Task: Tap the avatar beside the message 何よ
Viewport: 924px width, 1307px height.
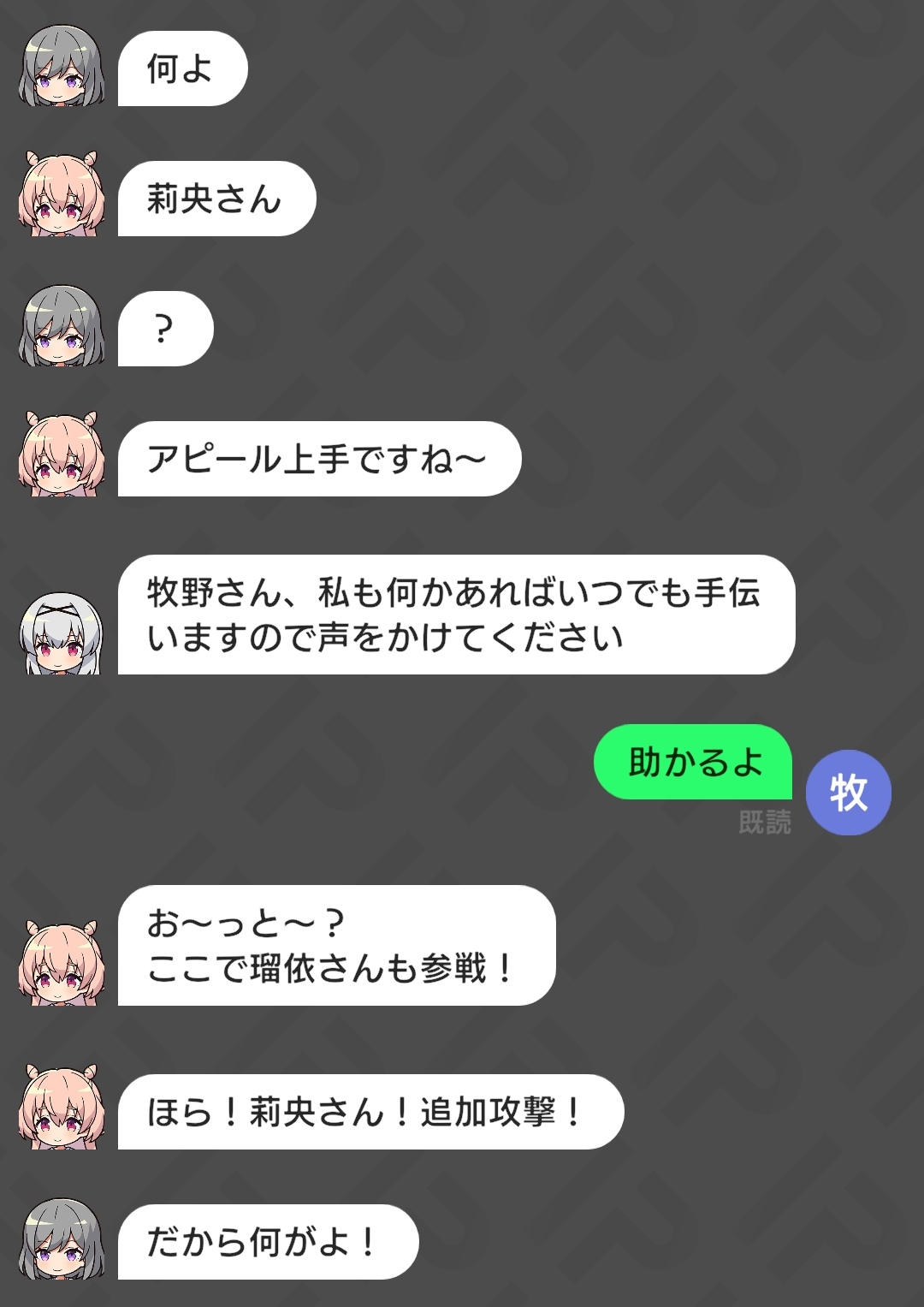Action: click(x=62, y=67)
